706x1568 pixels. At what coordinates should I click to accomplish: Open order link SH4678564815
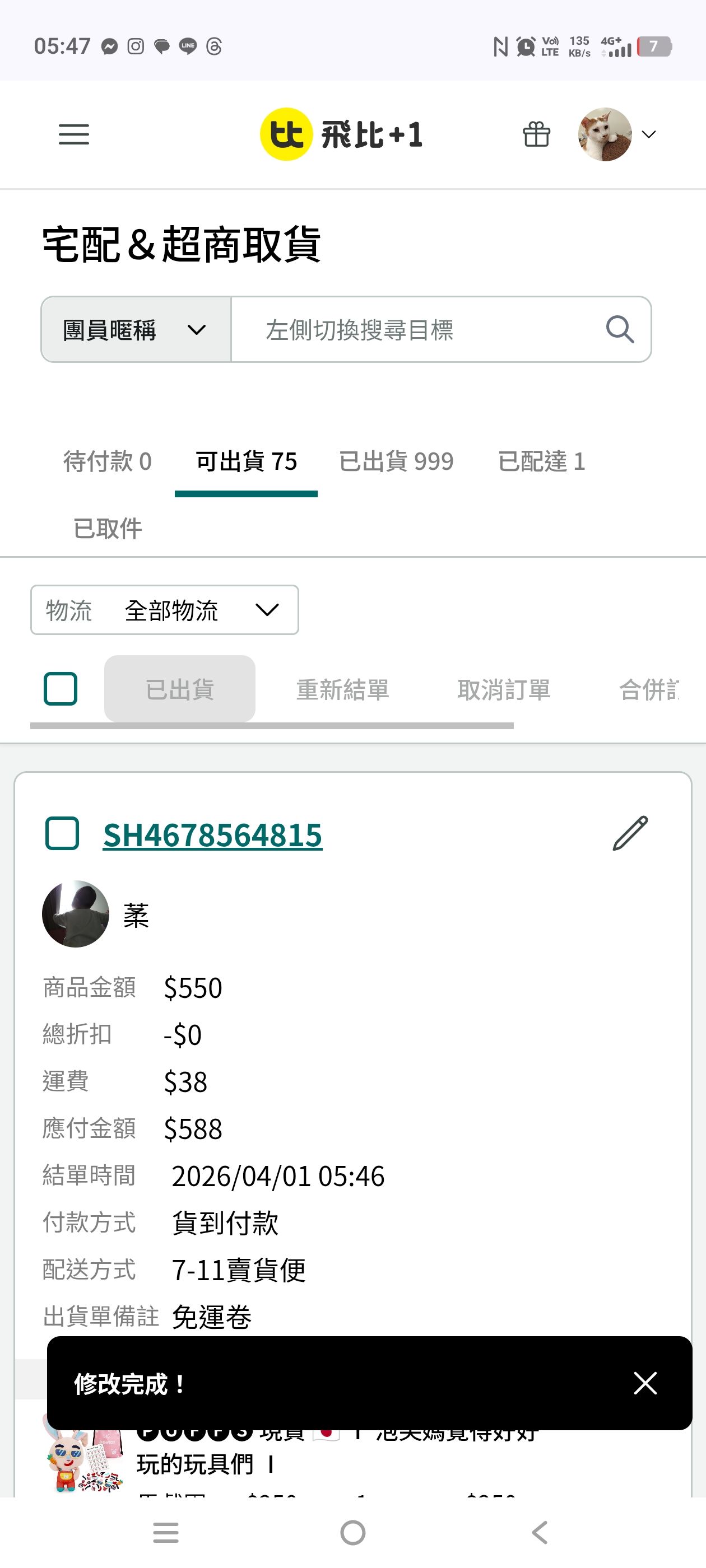(212, 834)
